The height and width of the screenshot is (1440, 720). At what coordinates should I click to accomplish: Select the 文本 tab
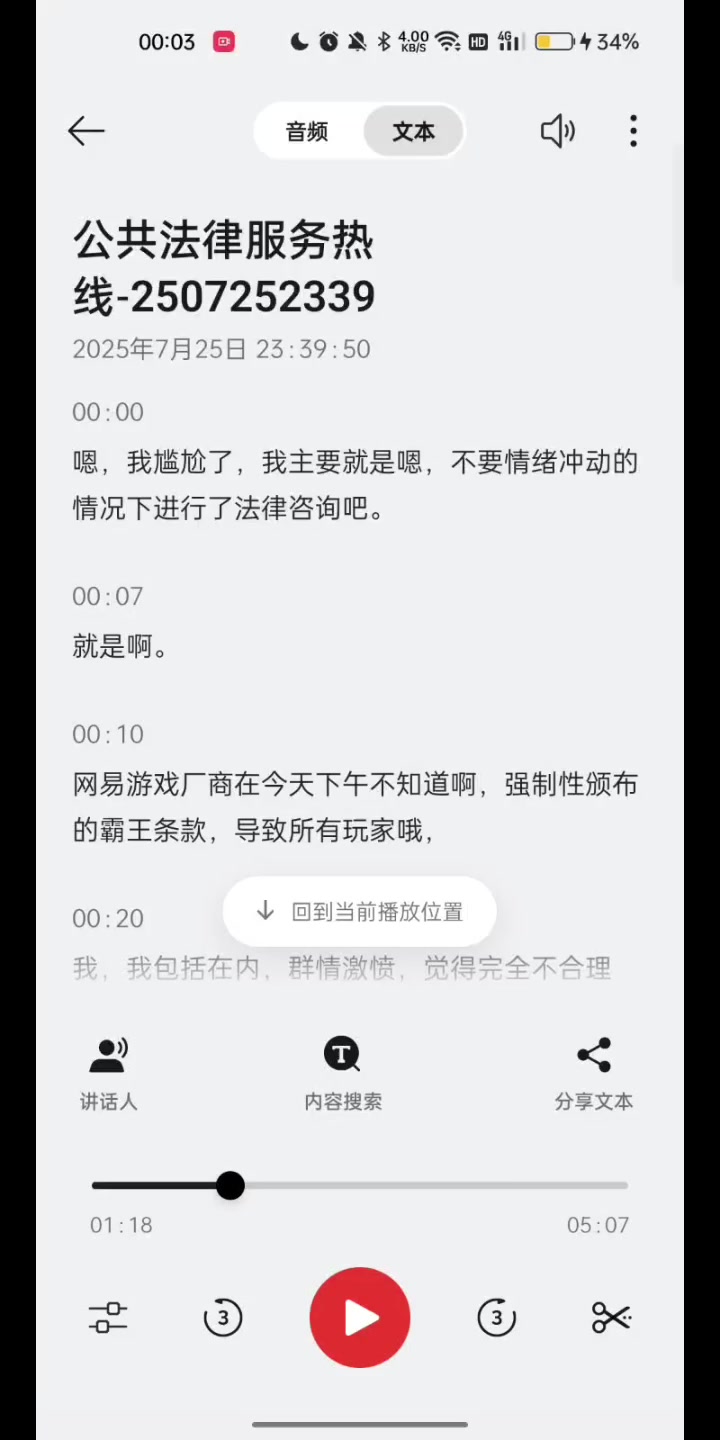[413, 132]
